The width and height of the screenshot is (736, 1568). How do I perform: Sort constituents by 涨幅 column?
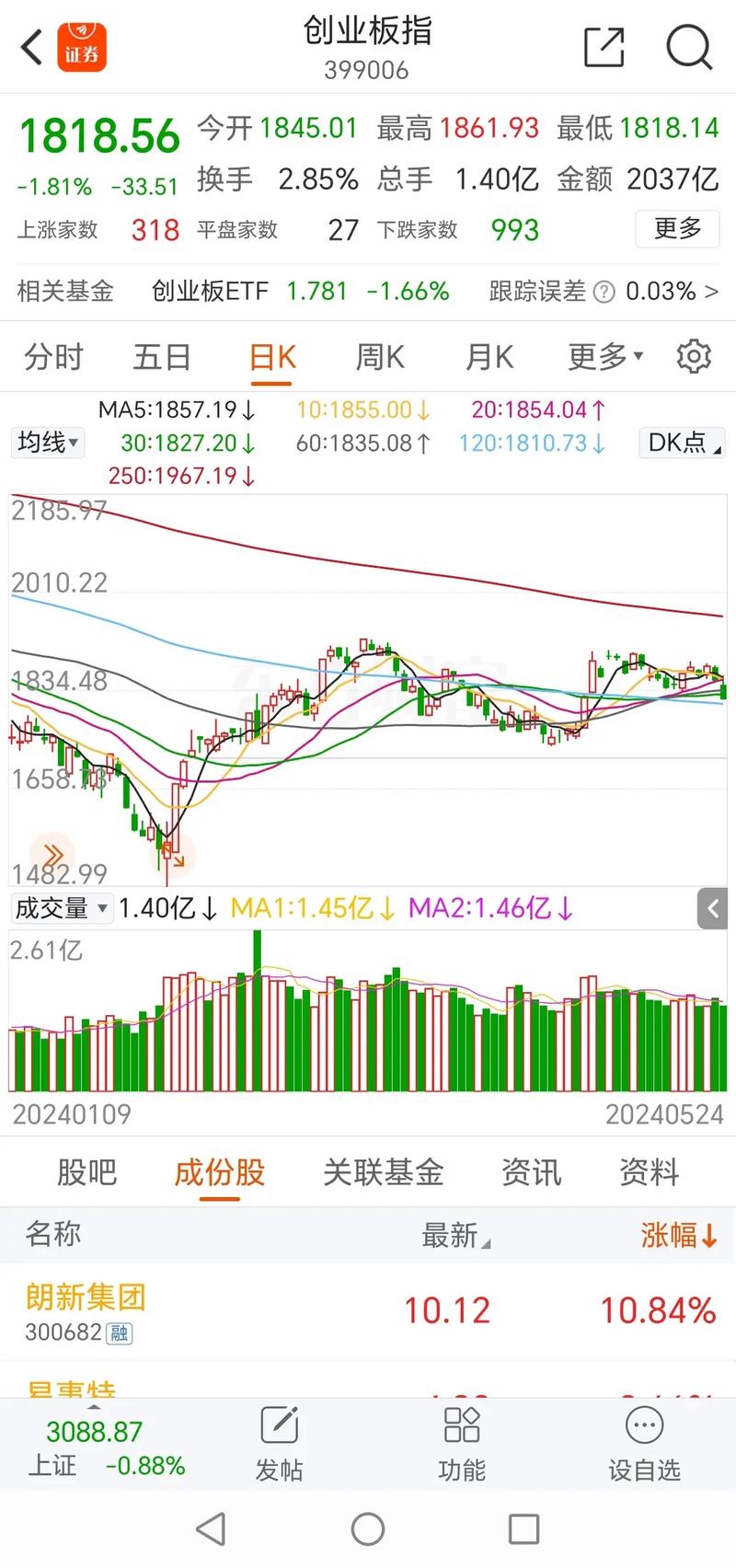coord(678,1235)
